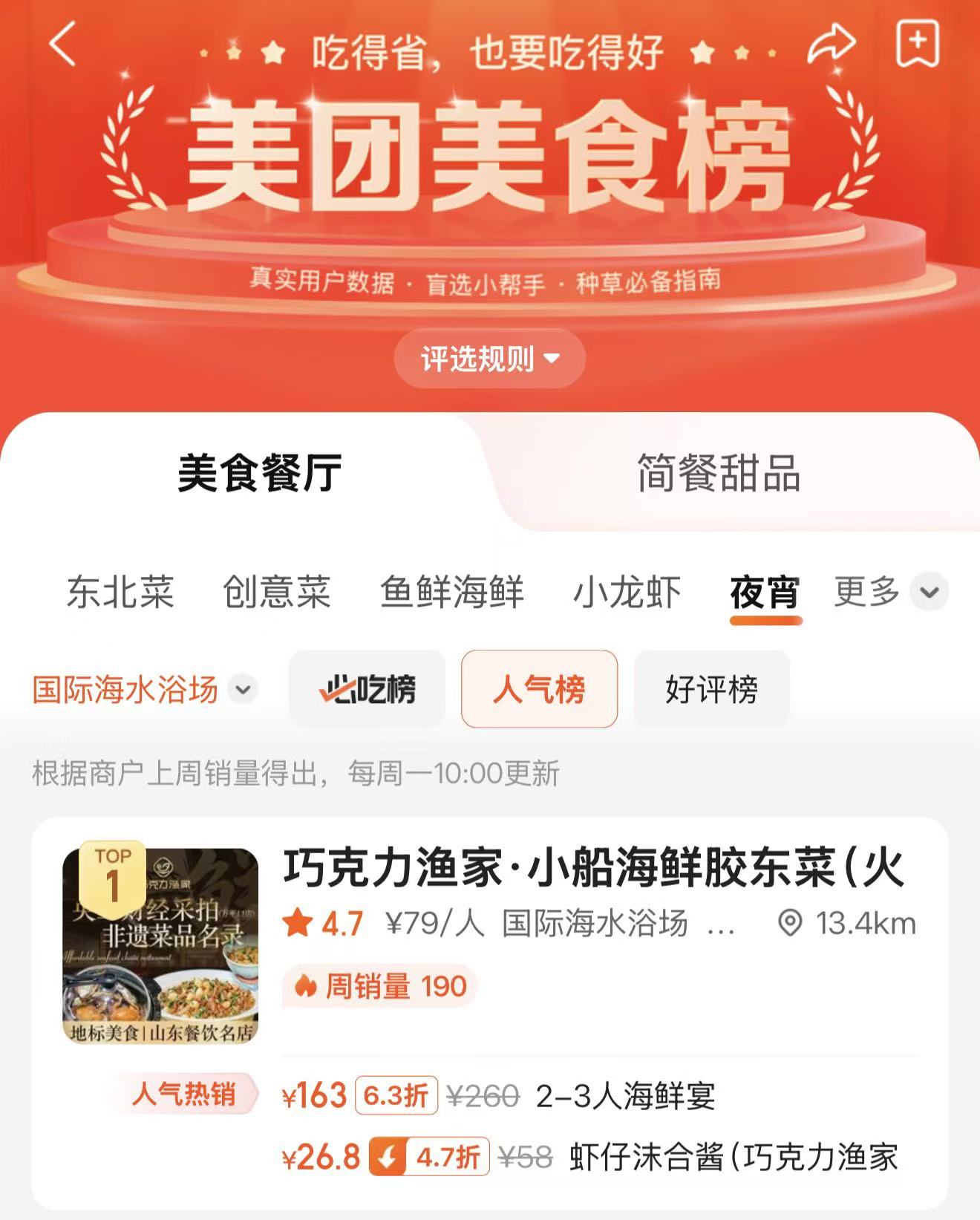Select the 美食餐厅 tab
This screenshot has width=980, height=1220.
click(259, 473)
